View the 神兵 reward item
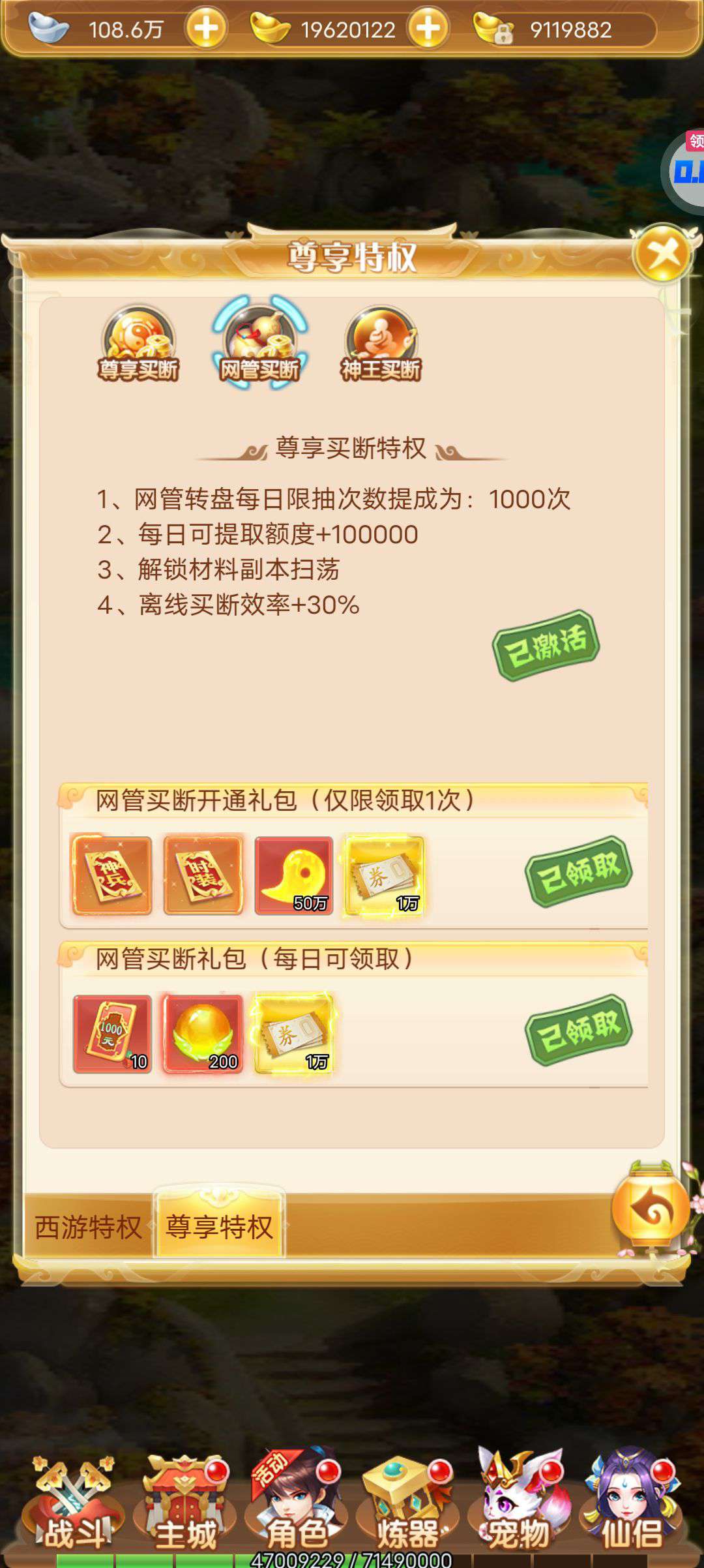The image size is (704, 1568). pos(111,875)
